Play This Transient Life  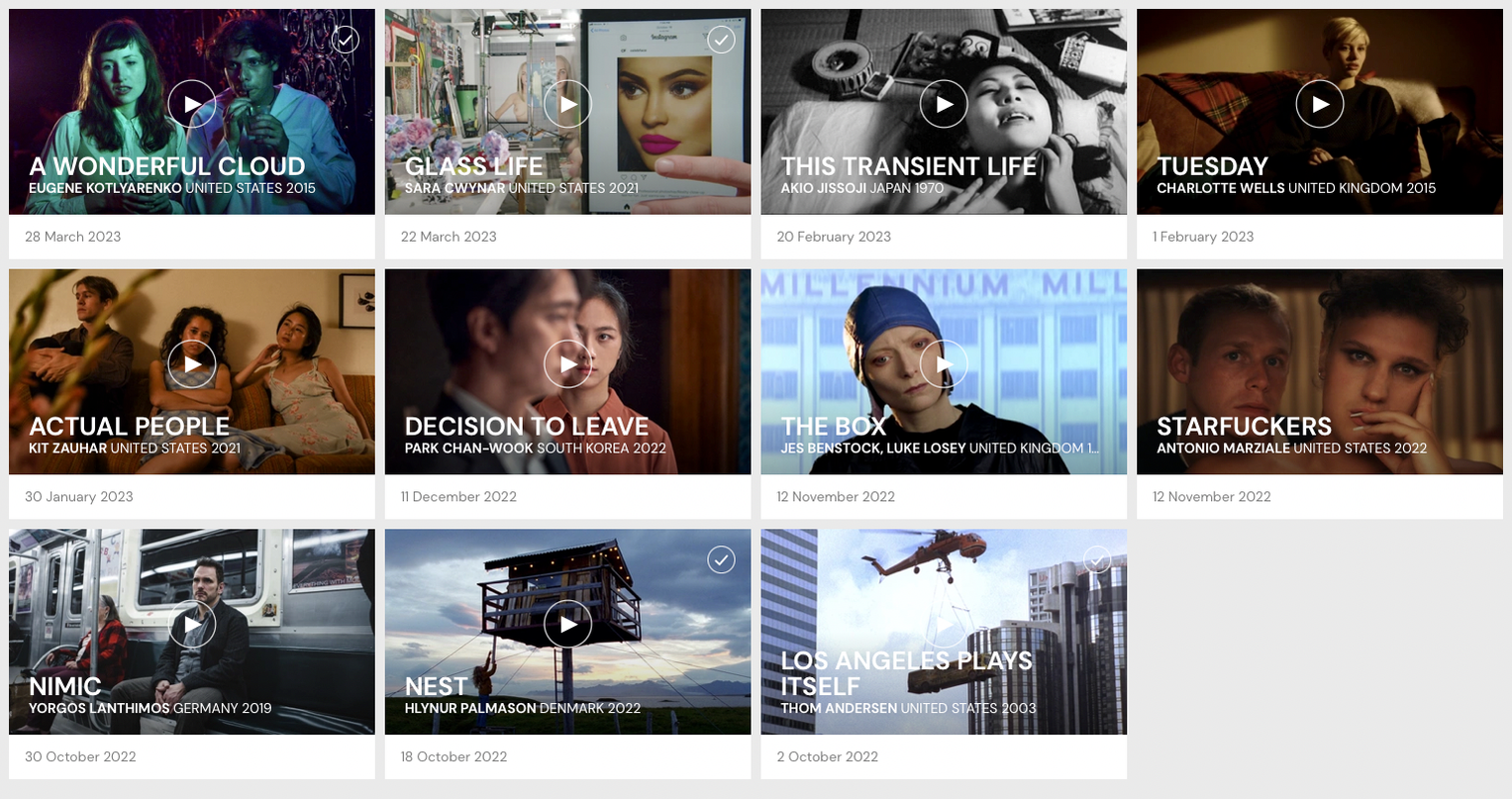(944, 104)
